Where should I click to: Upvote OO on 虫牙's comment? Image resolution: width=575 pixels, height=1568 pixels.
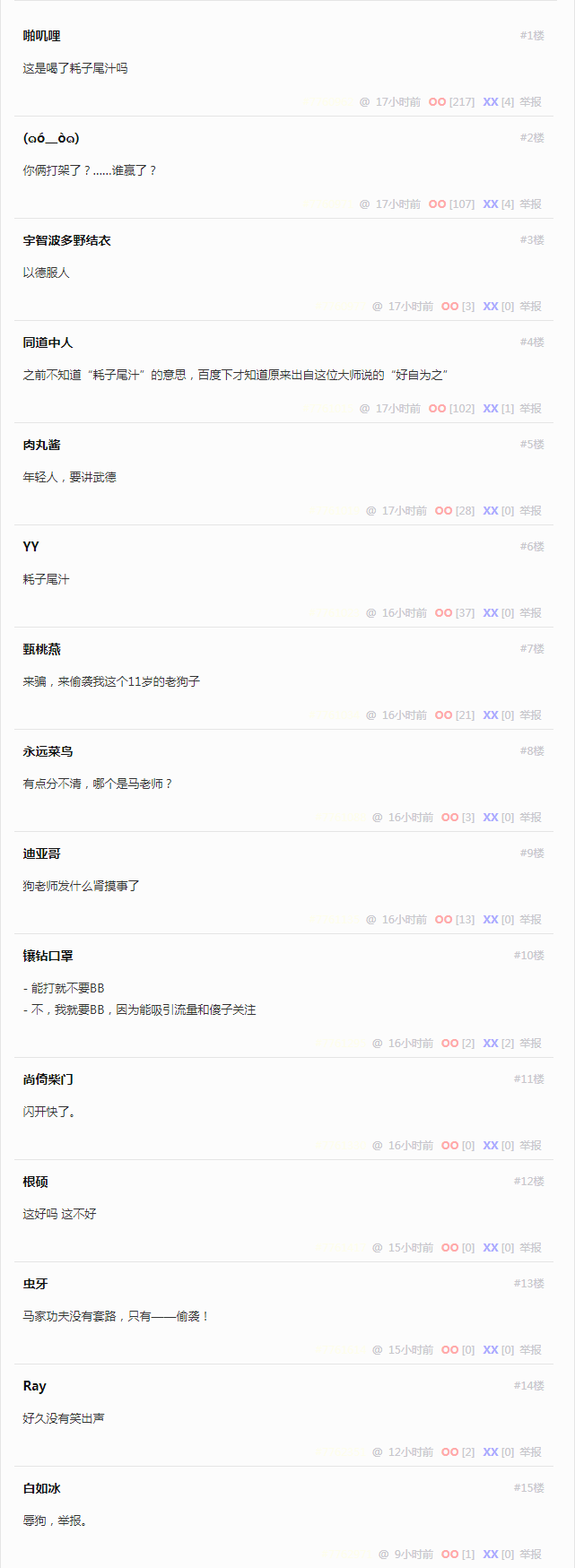tap(449, 1350)
